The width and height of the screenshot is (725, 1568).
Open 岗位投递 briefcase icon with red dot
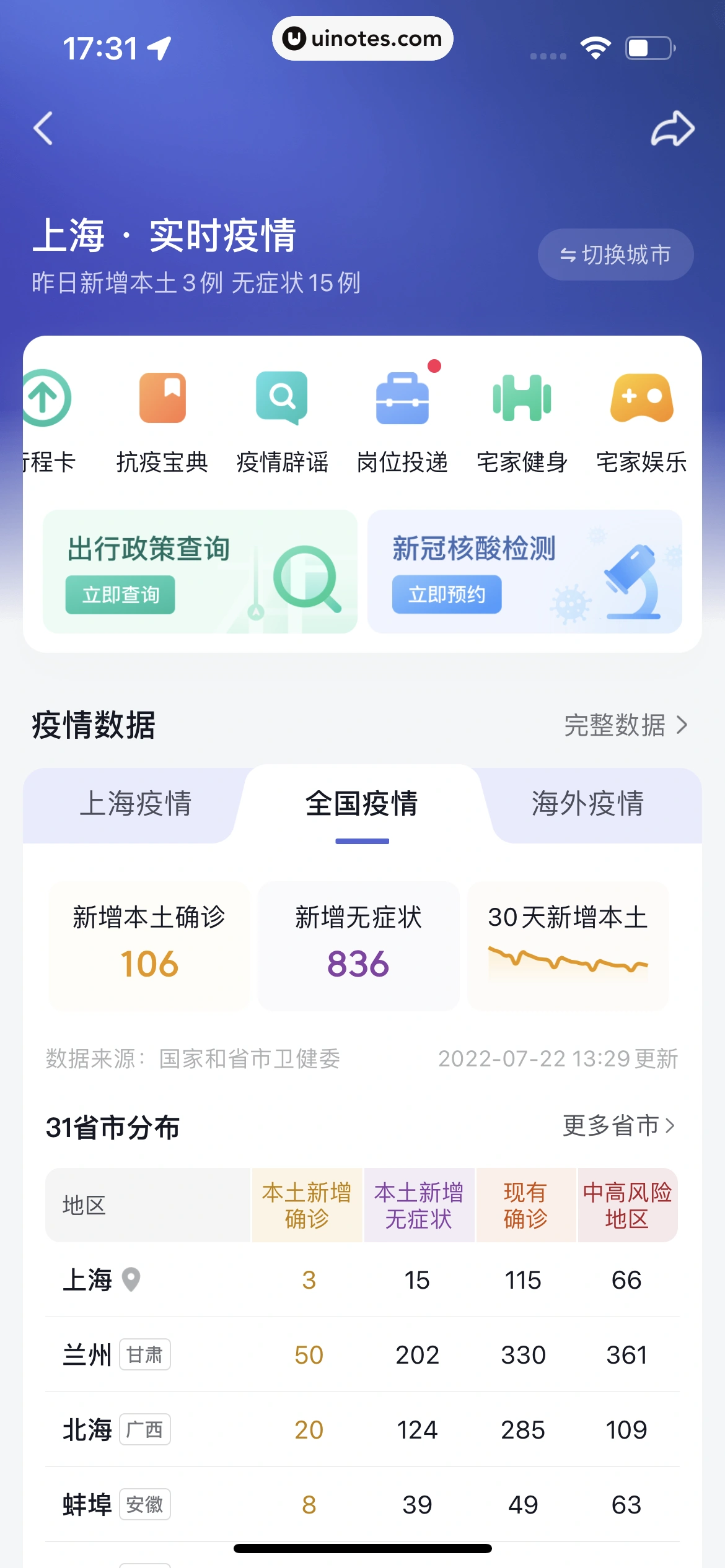coord(403,398)
